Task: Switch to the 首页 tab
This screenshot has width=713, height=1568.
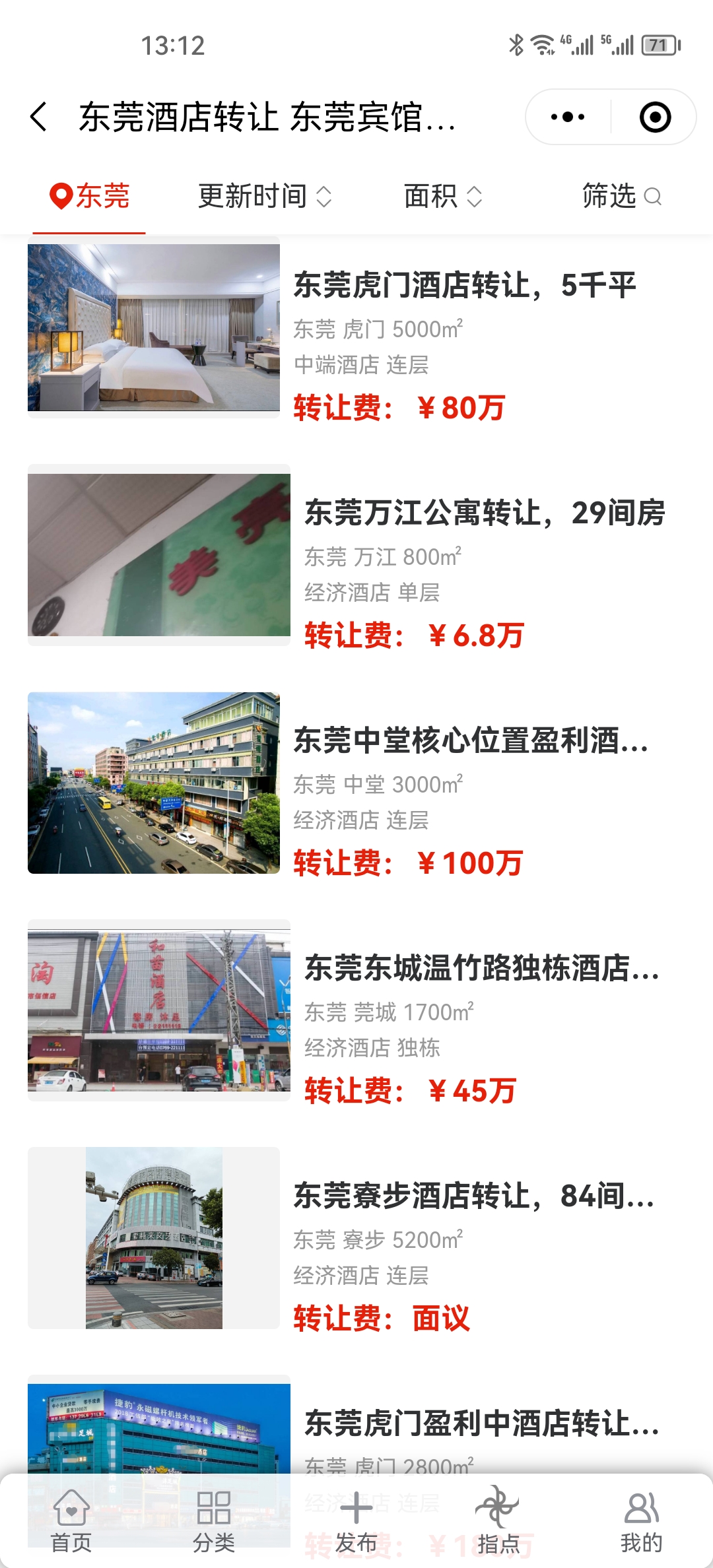Action: pos(71,1522)
